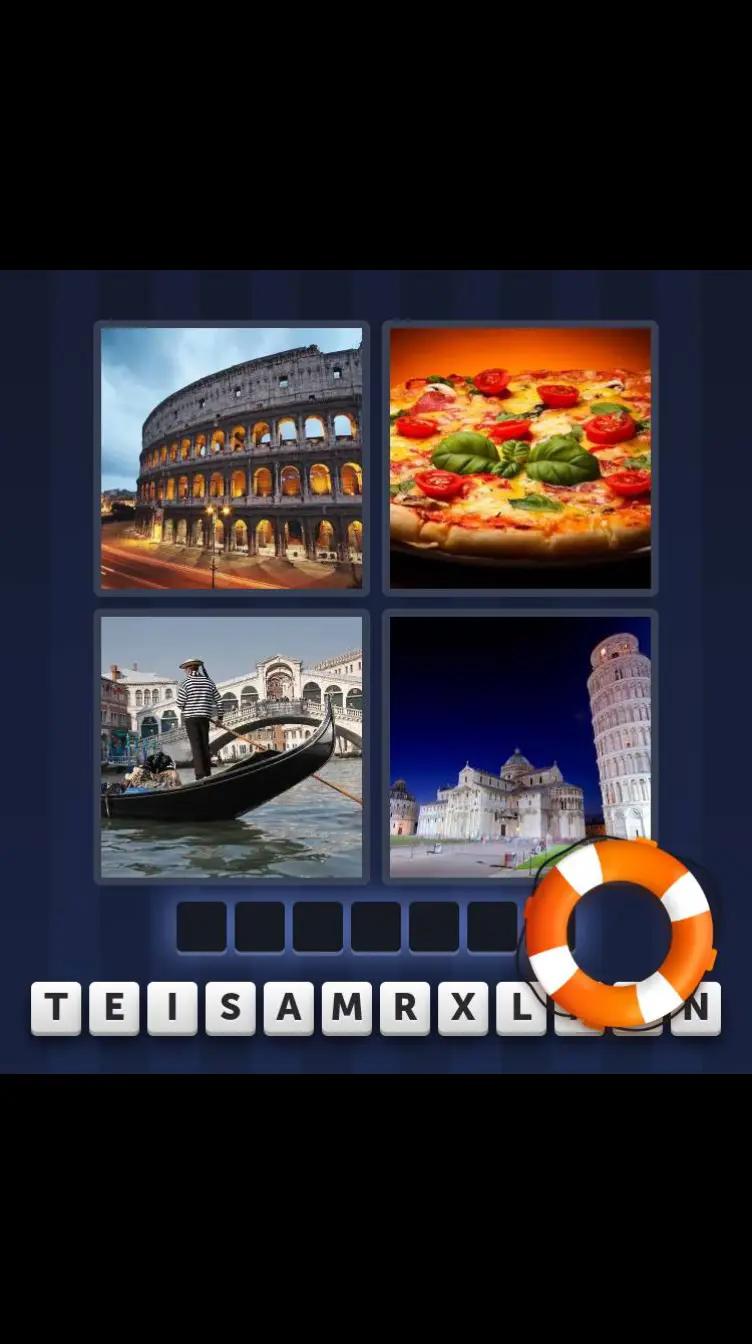
Task: Select the letter R tile
Action: (404, 1008)
